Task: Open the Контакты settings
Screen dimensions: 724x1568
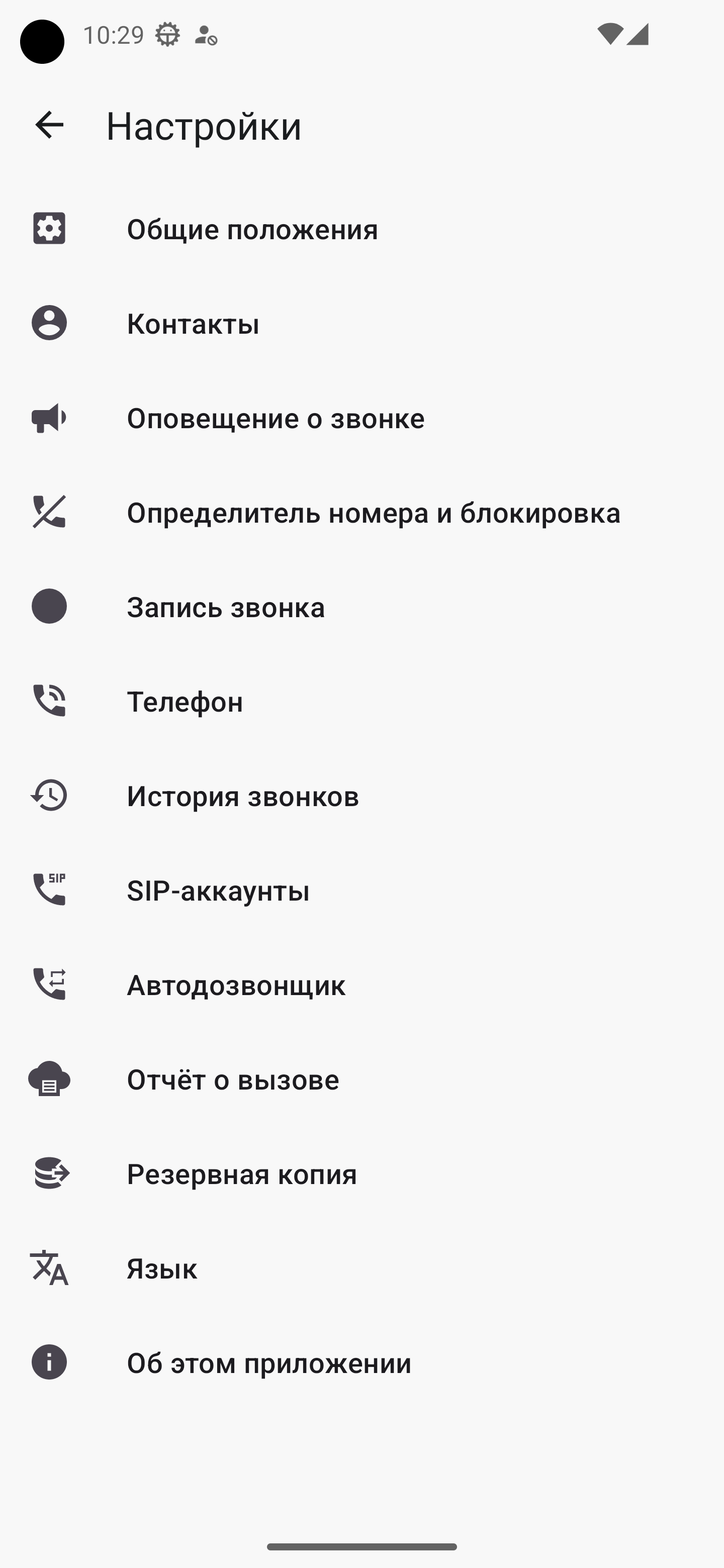Action: coord(361,323)
